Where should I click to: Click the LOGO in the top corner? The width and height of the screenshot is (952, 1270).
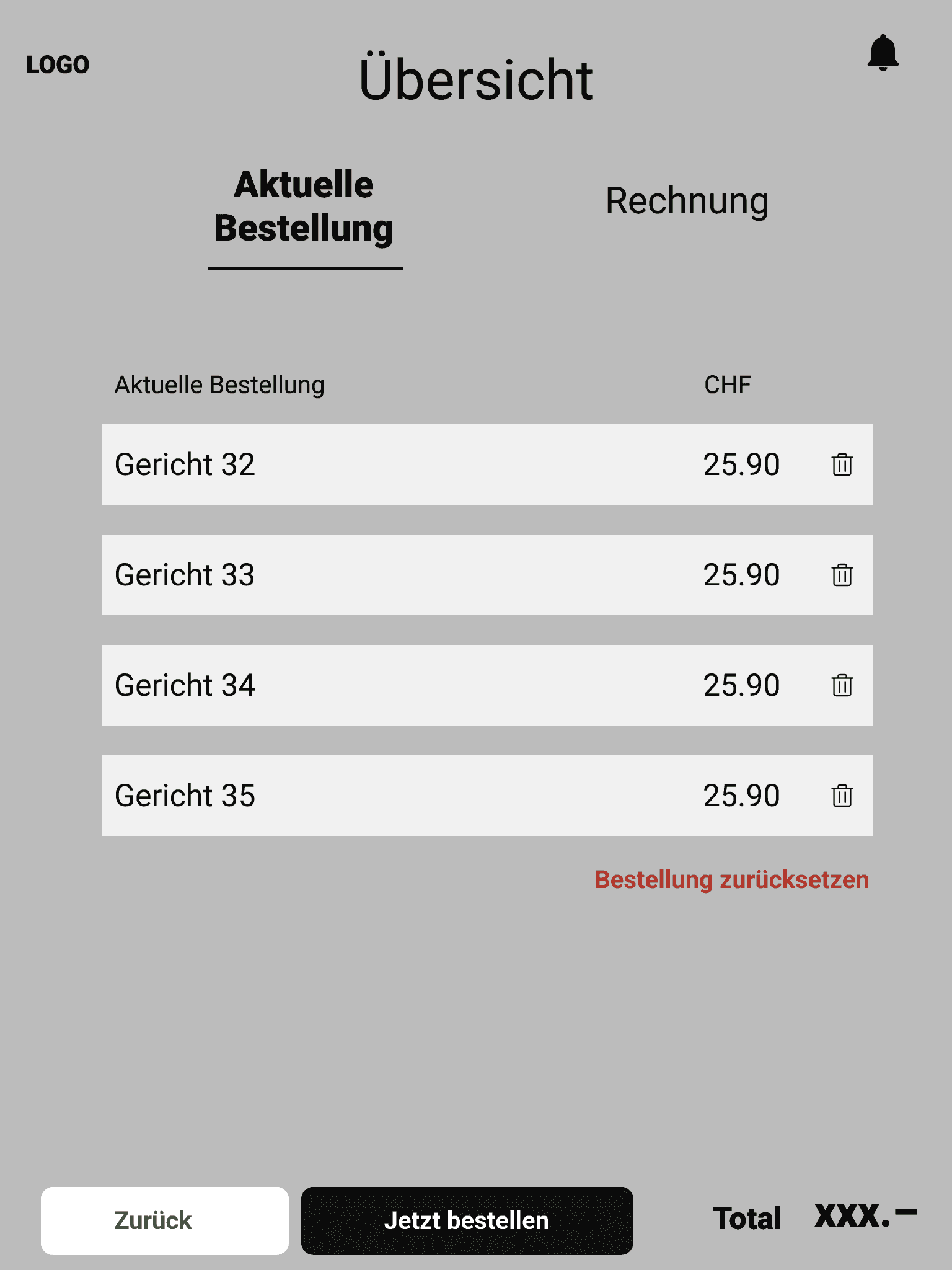coord(58,63)
